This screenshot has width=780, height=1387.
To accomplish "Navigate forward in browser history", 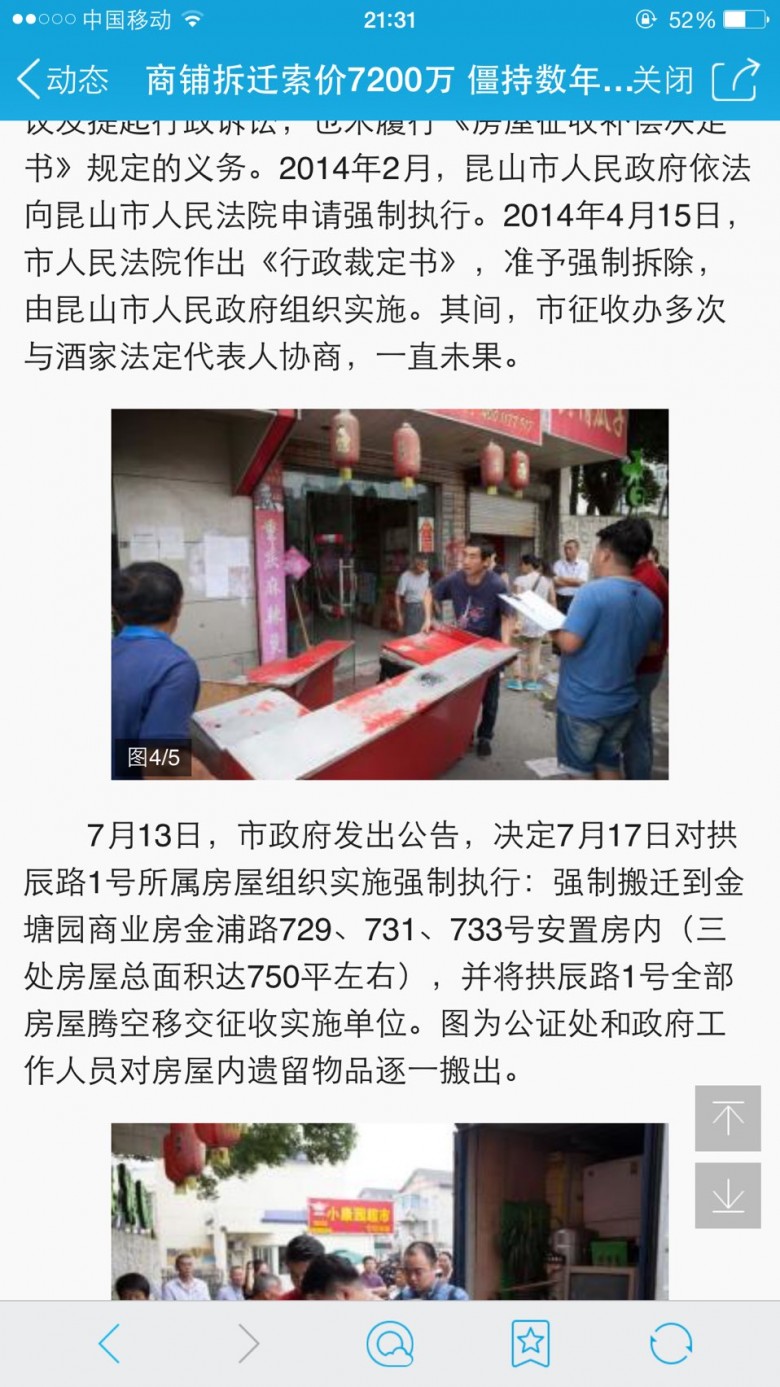I will click(x=249, y=1343).
